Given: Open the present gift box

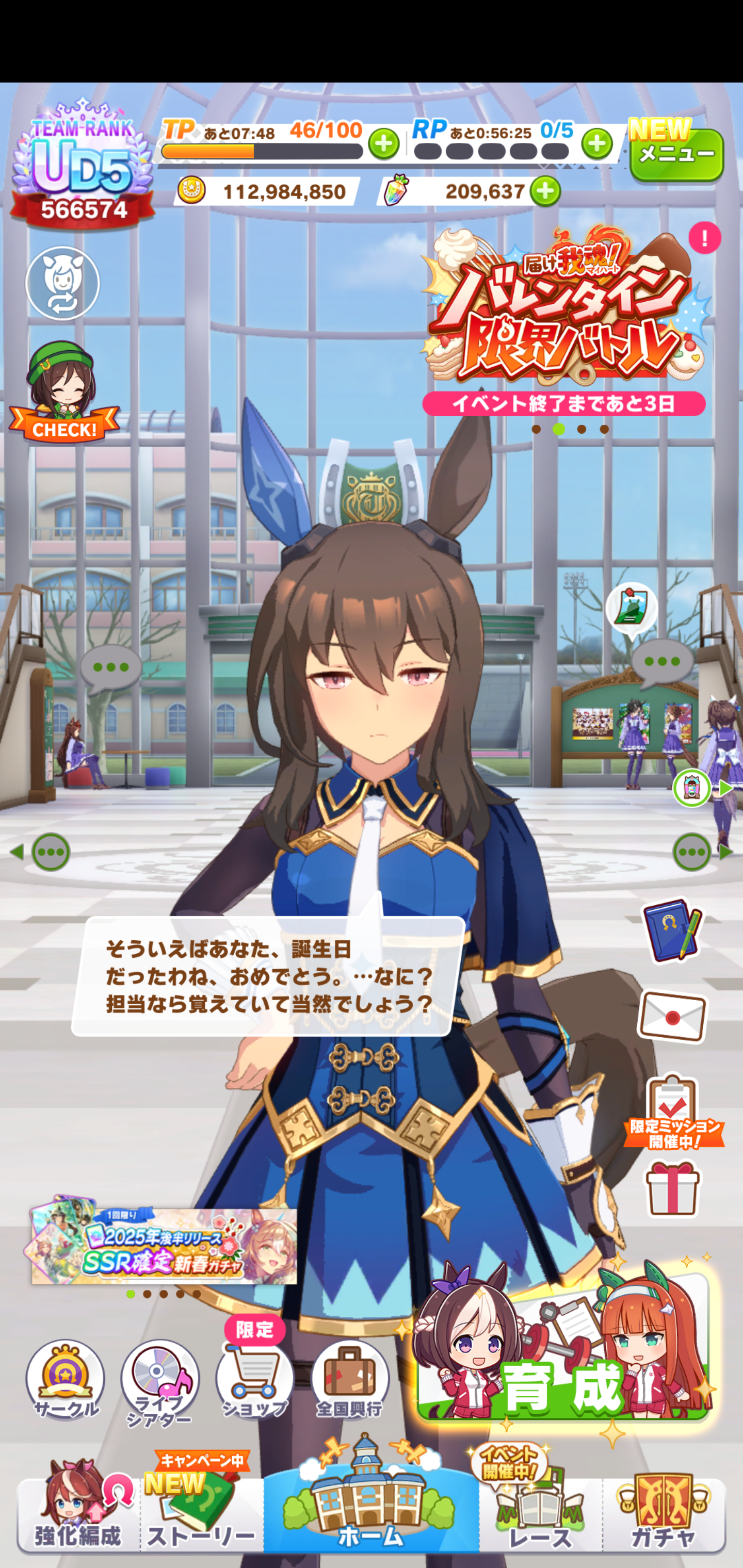Looking at the screenshot, I should click(x=672, y=1188).
